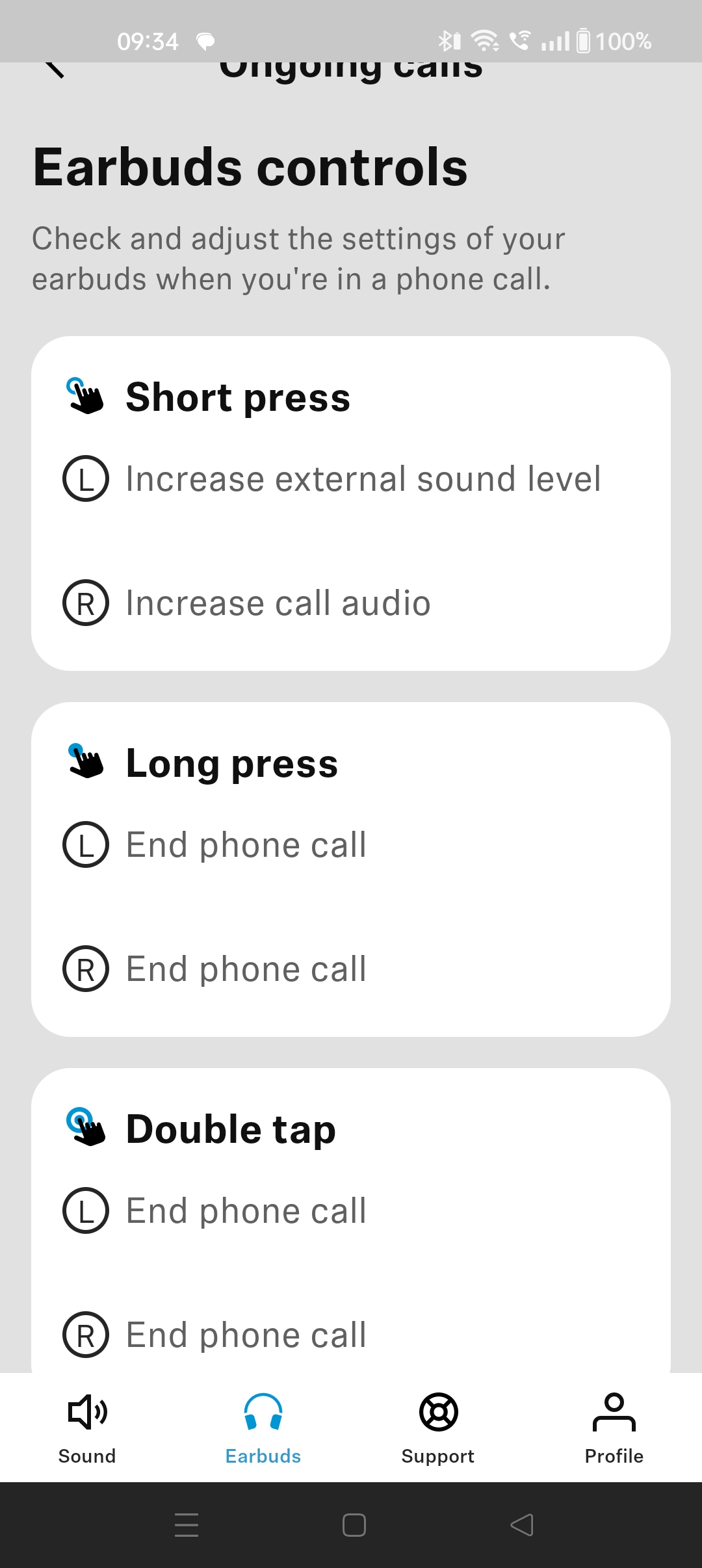Tap the system home button
Screen dimensions: 702x1568
tap(354, 1525)
